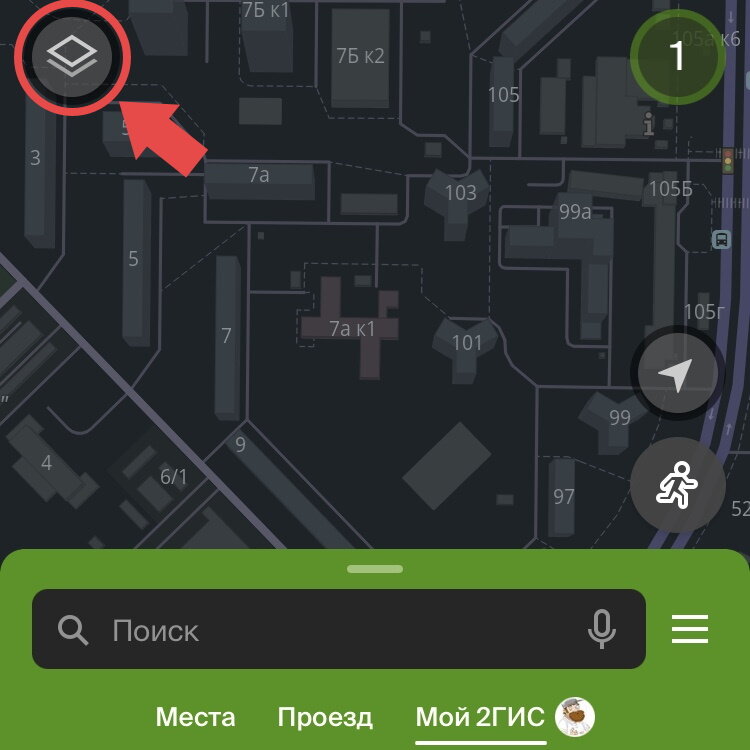This screenshot has height=750, width=750.
Task: Switch to the Места tab
Action: click(196, 717)
